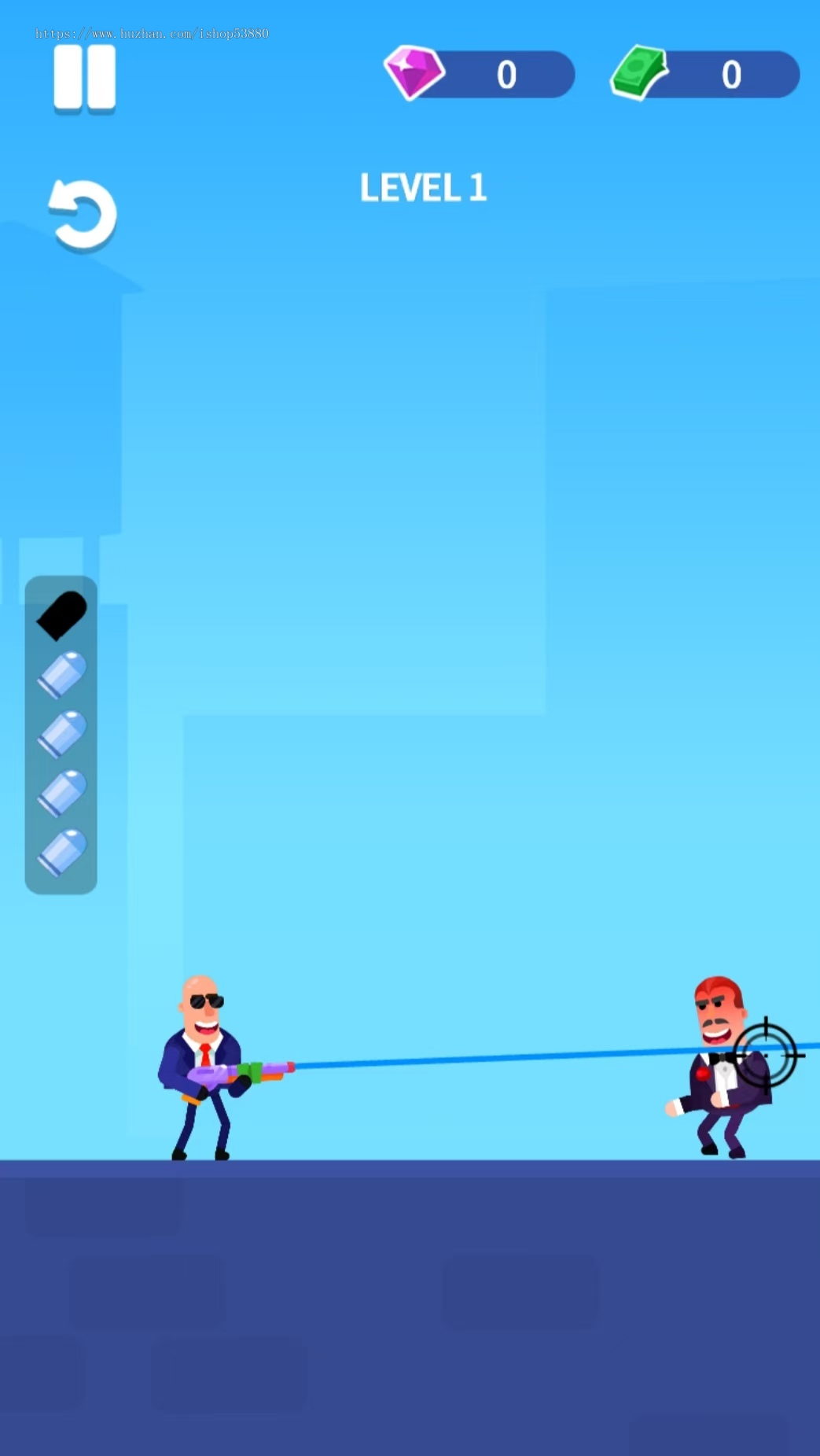Pause the game
This screenshot has height=1456, width=820.
click(x=84, y=79)
